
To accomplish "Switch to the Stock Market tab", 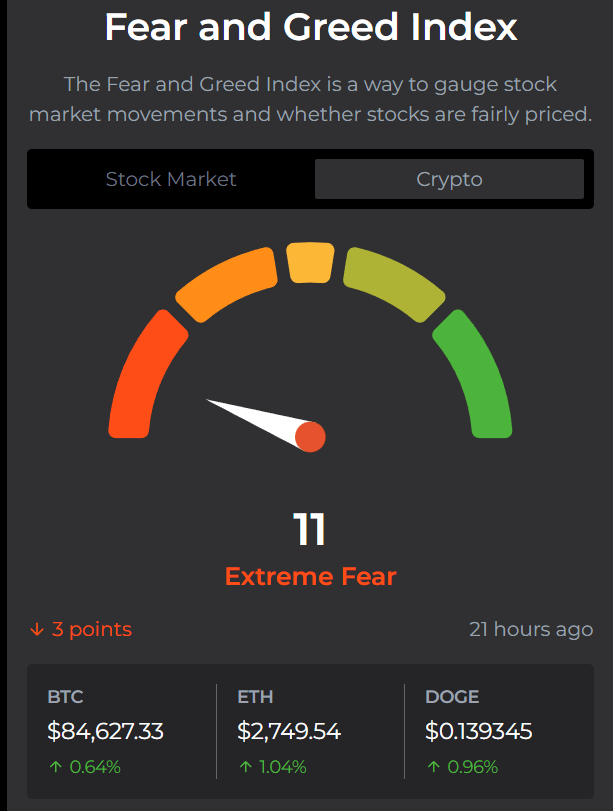I will 171,180.
